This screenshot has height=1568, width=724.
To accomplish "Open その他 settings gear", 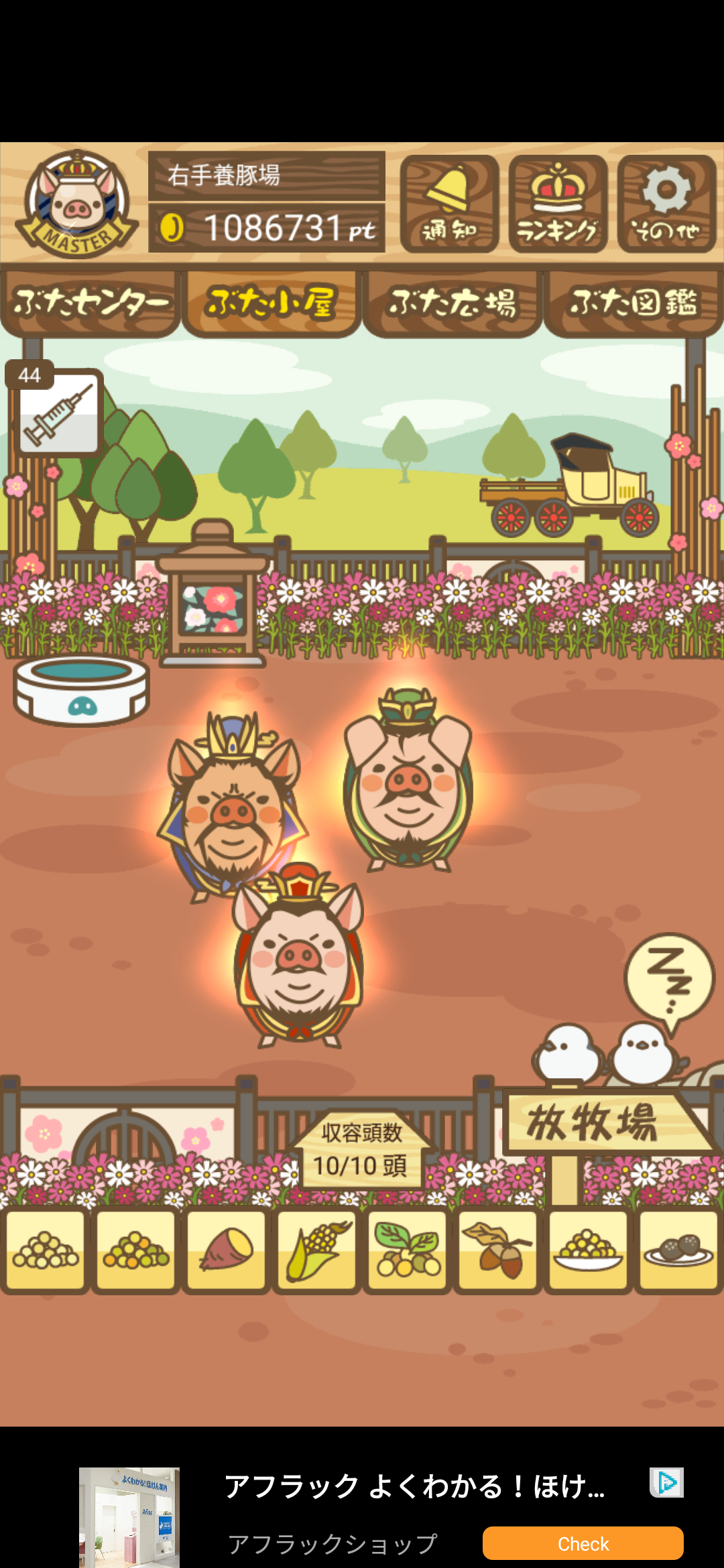I will pos(666,204).
